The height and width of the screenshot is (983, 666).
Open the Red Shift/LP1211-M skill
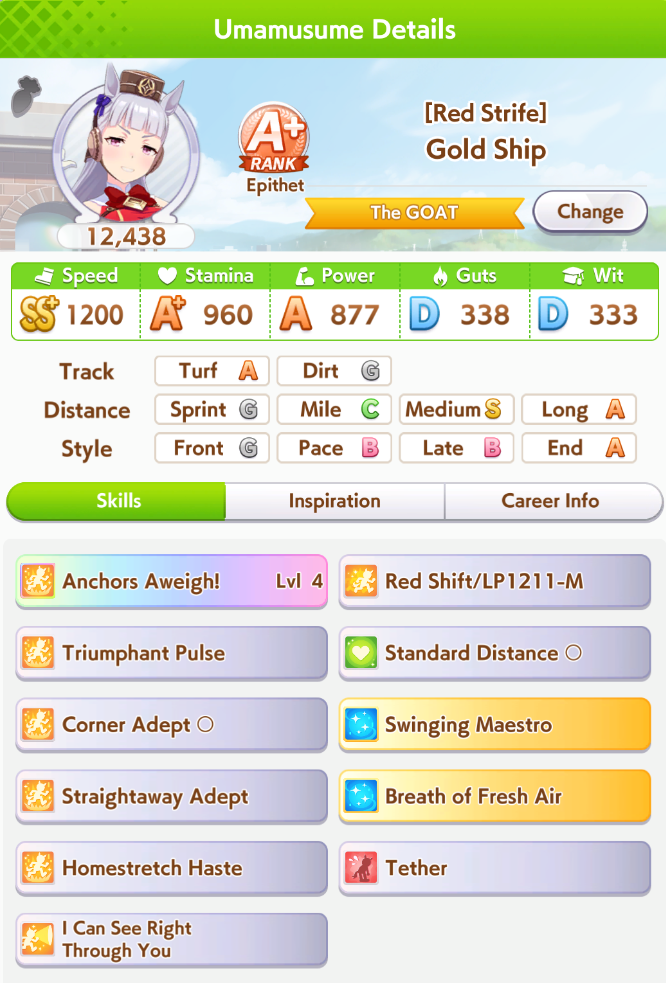click(494, 582)
